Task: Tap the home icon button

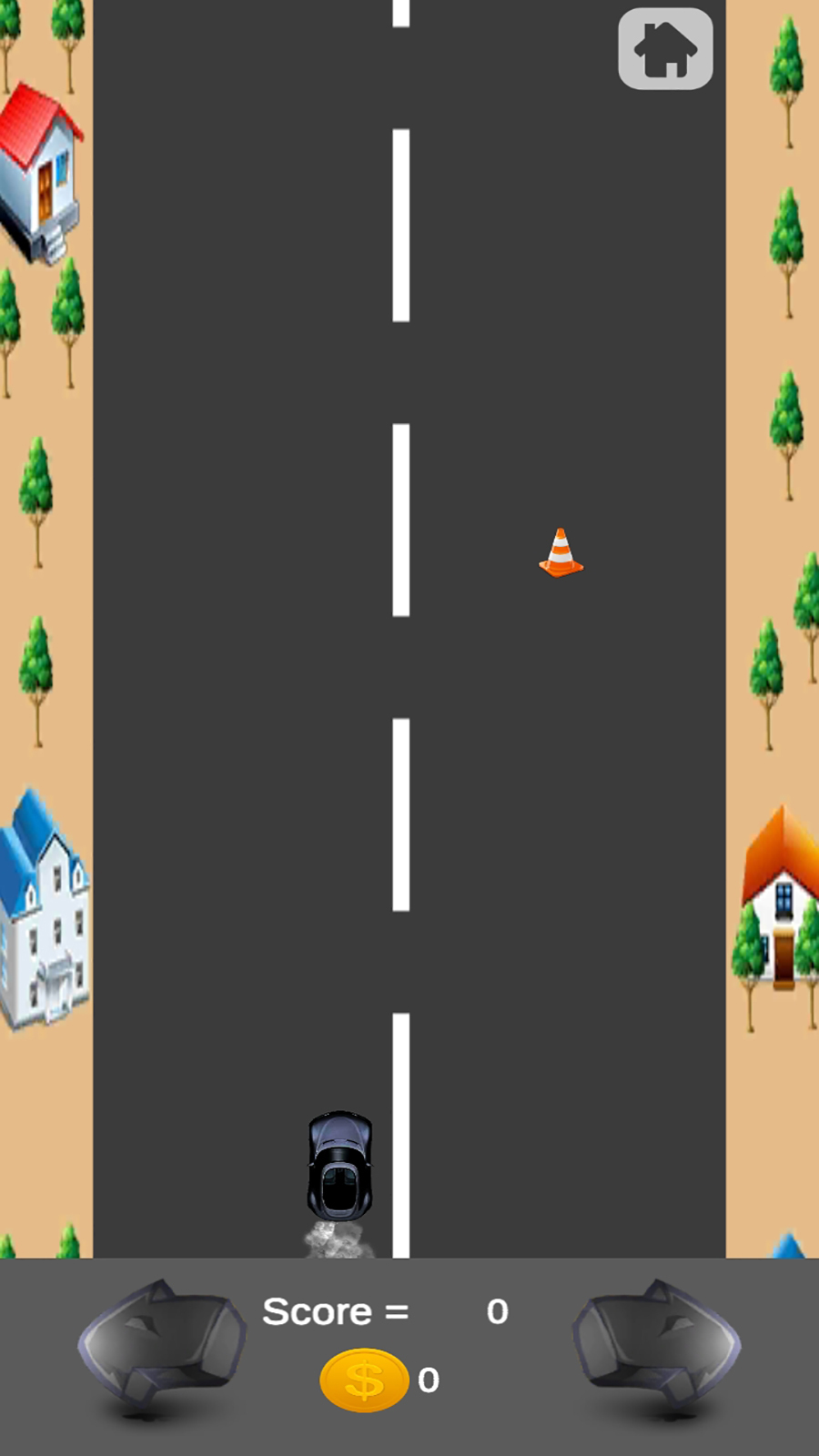Action: click(665, 49)
